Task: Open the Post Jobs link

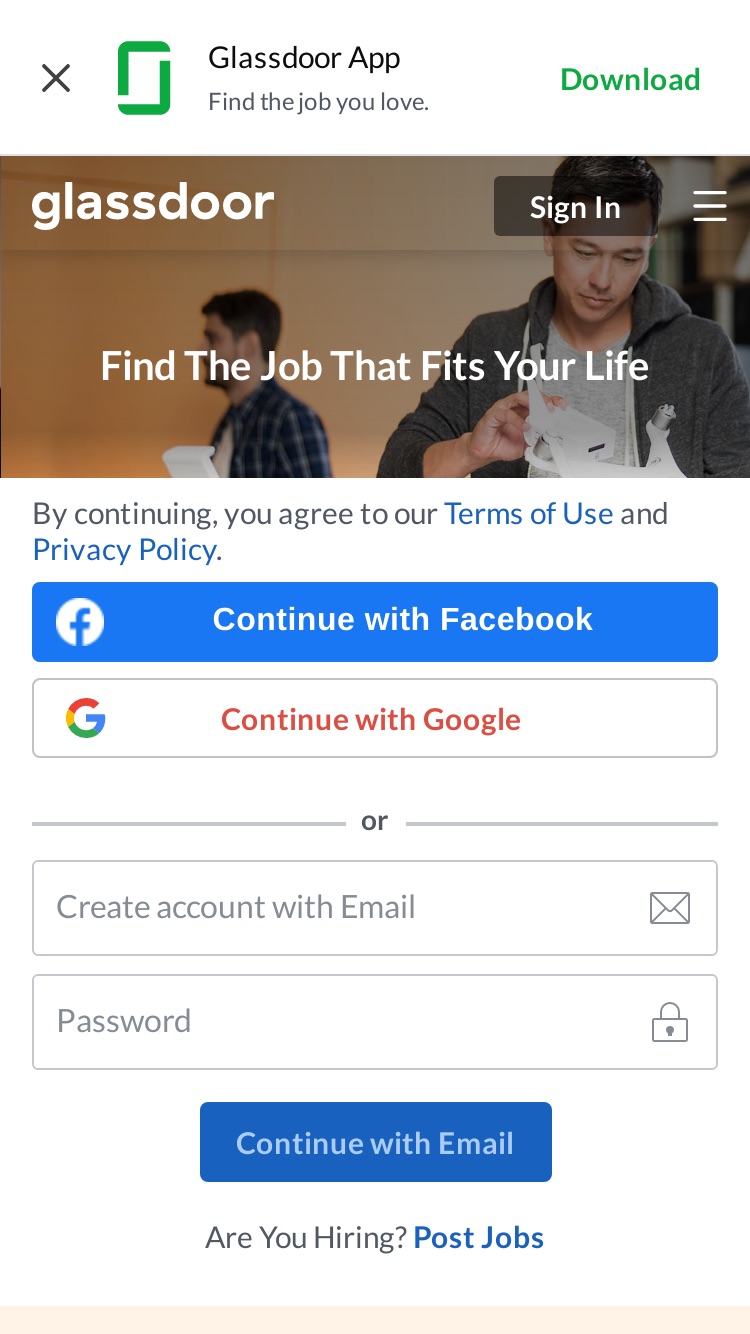Action: [479, 1237]
